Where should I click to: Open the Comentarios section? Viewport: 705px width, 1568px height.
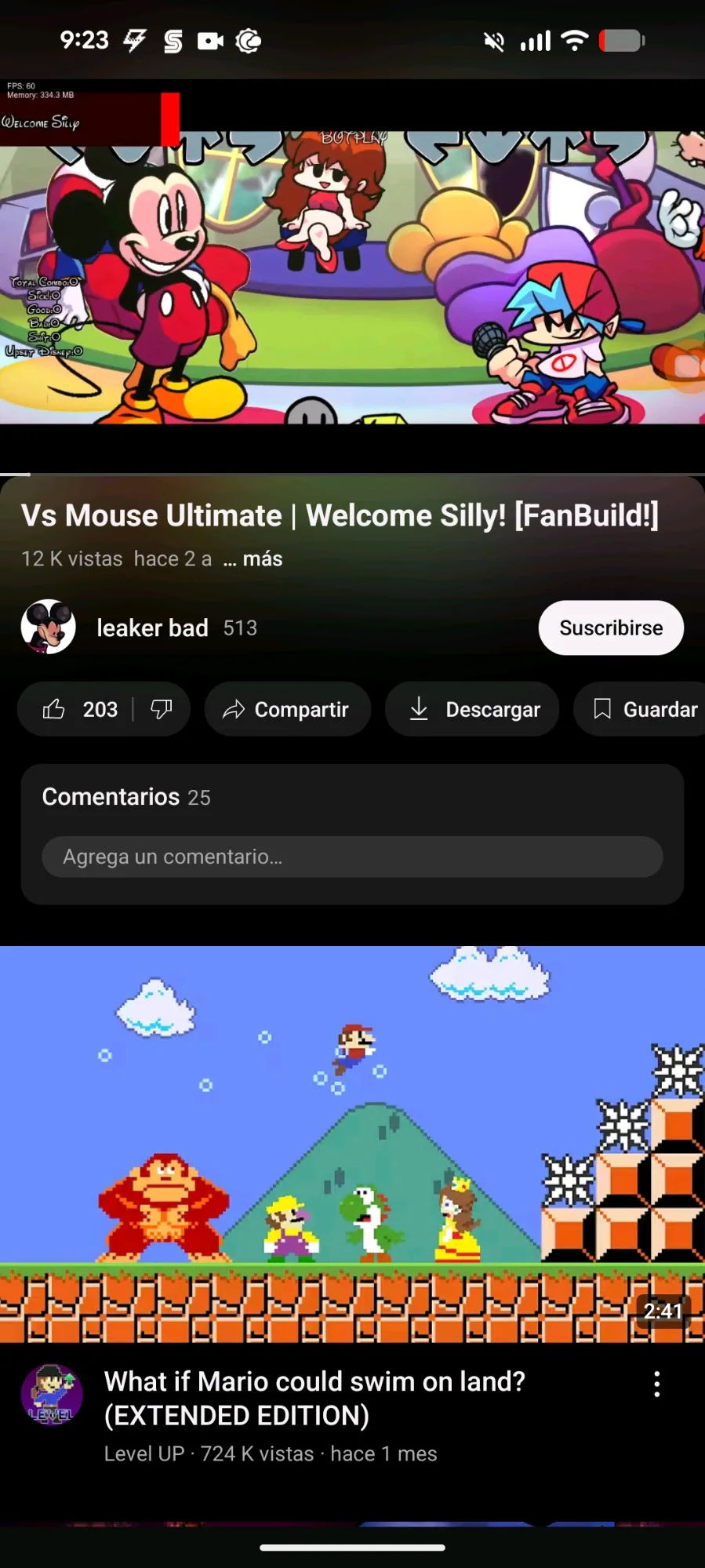click(125, 797)
